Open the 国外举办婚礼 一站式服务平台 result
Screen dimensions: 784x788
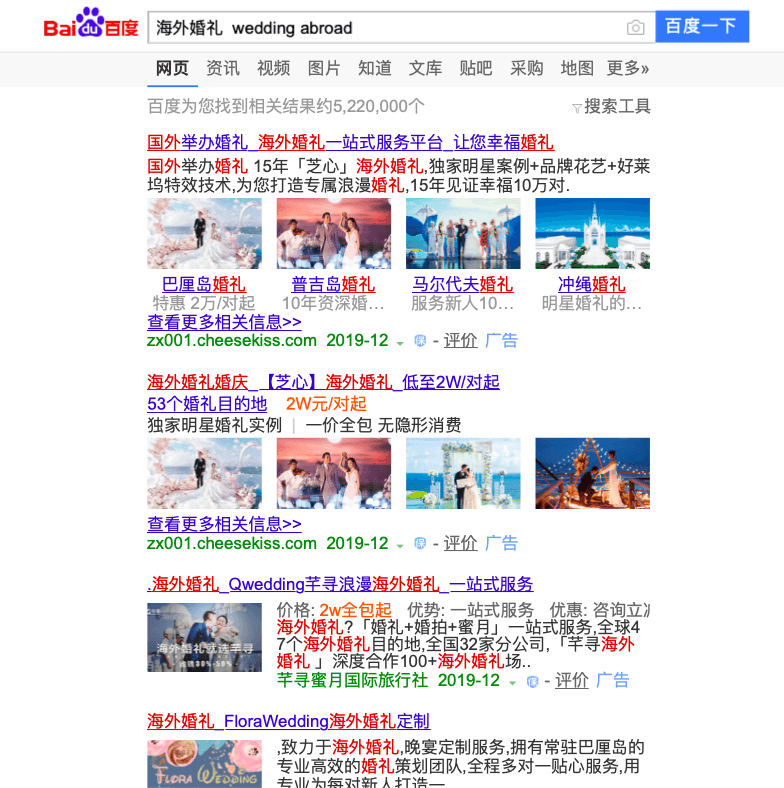[350, 142]
